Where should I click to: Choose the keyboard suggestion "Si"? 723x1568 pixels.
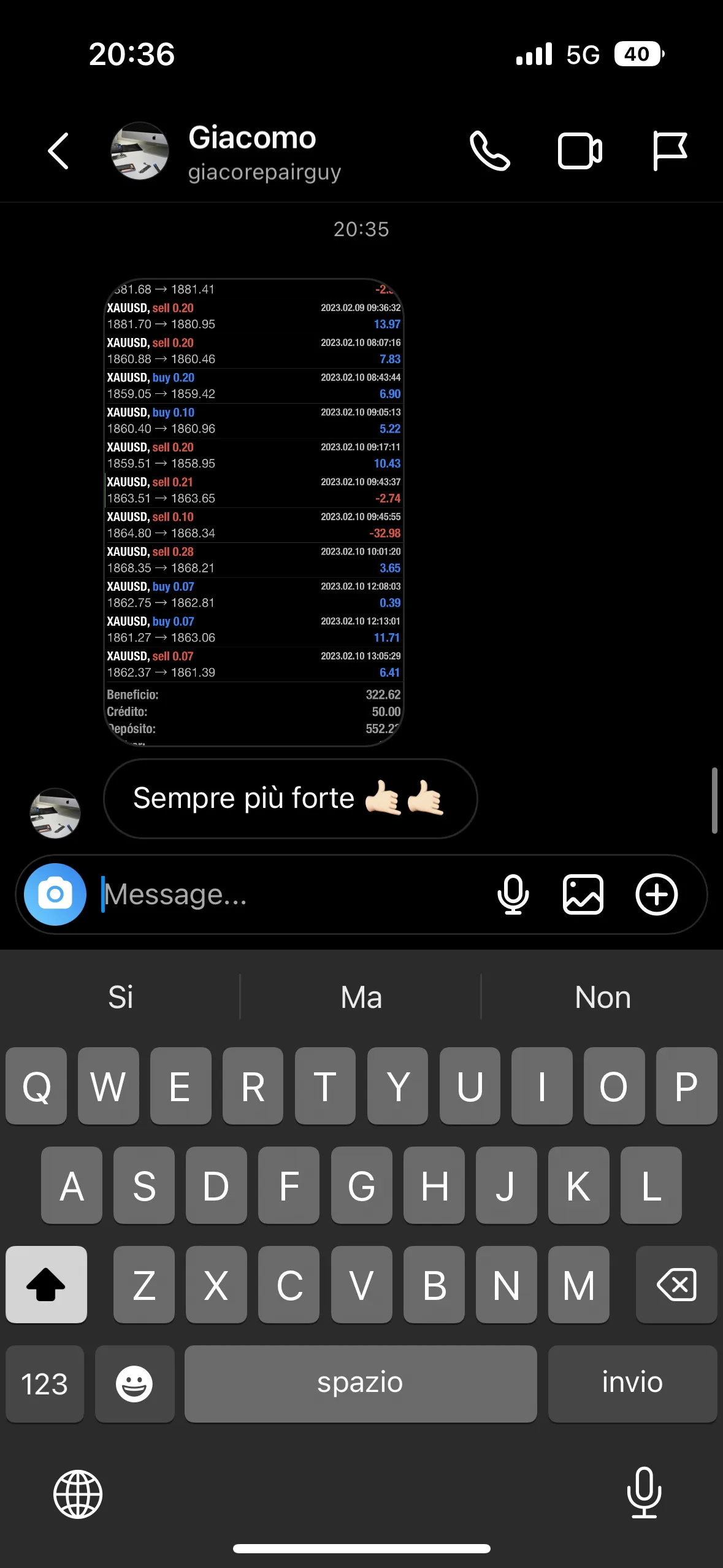(120, 997)
